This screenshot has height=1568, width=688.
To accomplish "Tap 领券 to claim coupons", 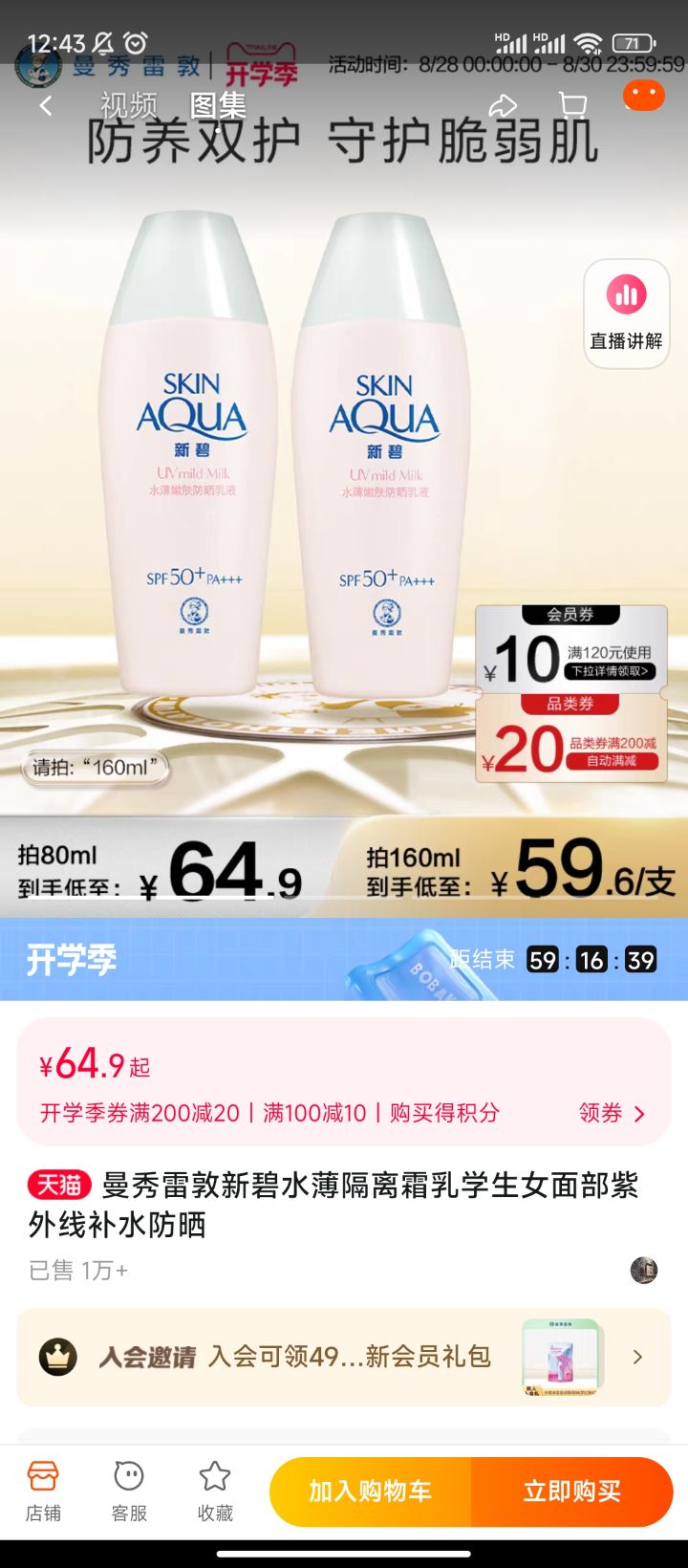I will point(612,1113).
